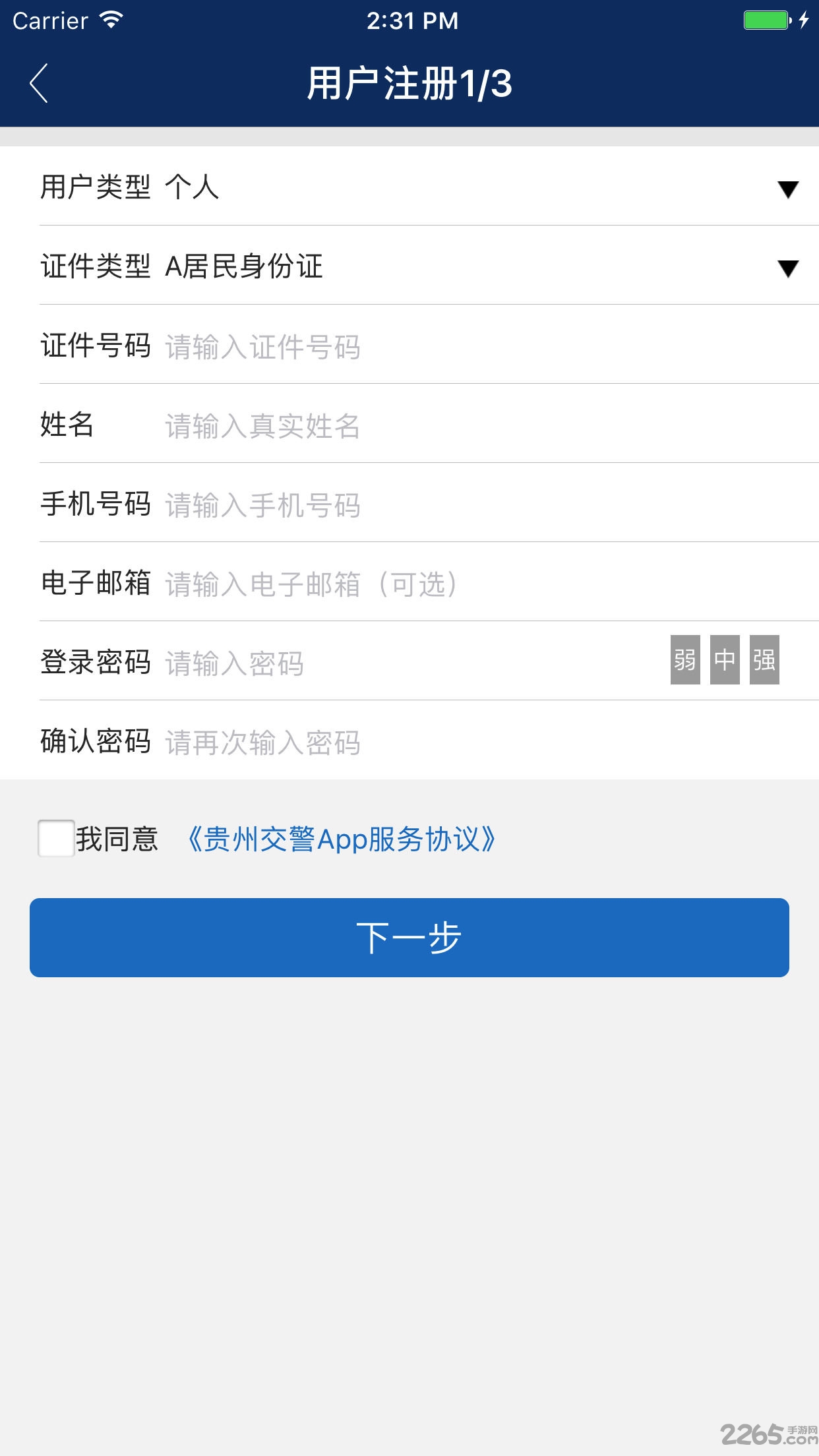
Task: Click the battery indicator
Action: pyautogui.click(x=765, y=20)
